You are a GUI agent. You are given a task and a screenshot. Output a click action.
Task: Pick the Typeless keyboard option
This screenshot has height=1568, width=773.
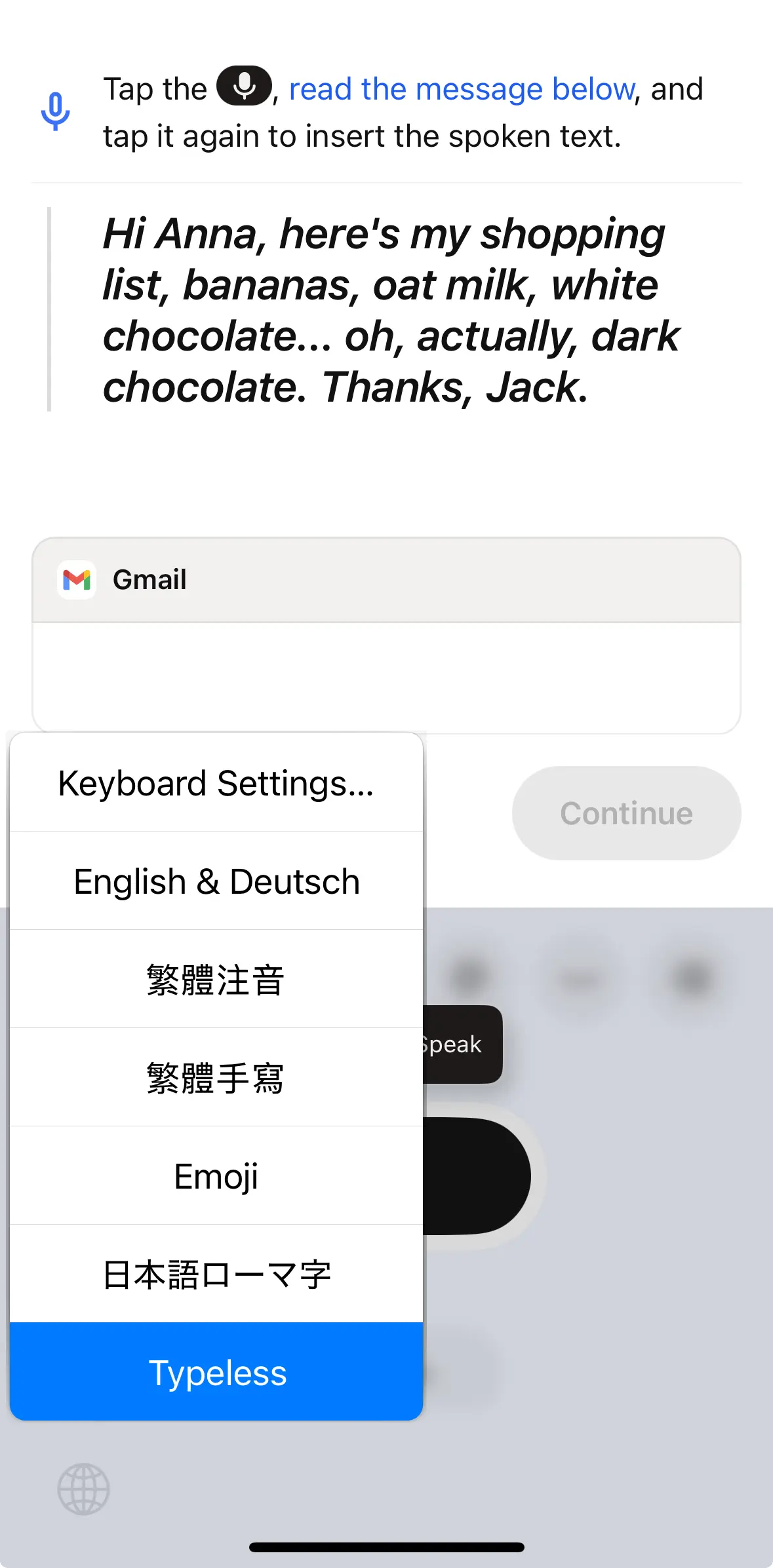[216, 1372]
